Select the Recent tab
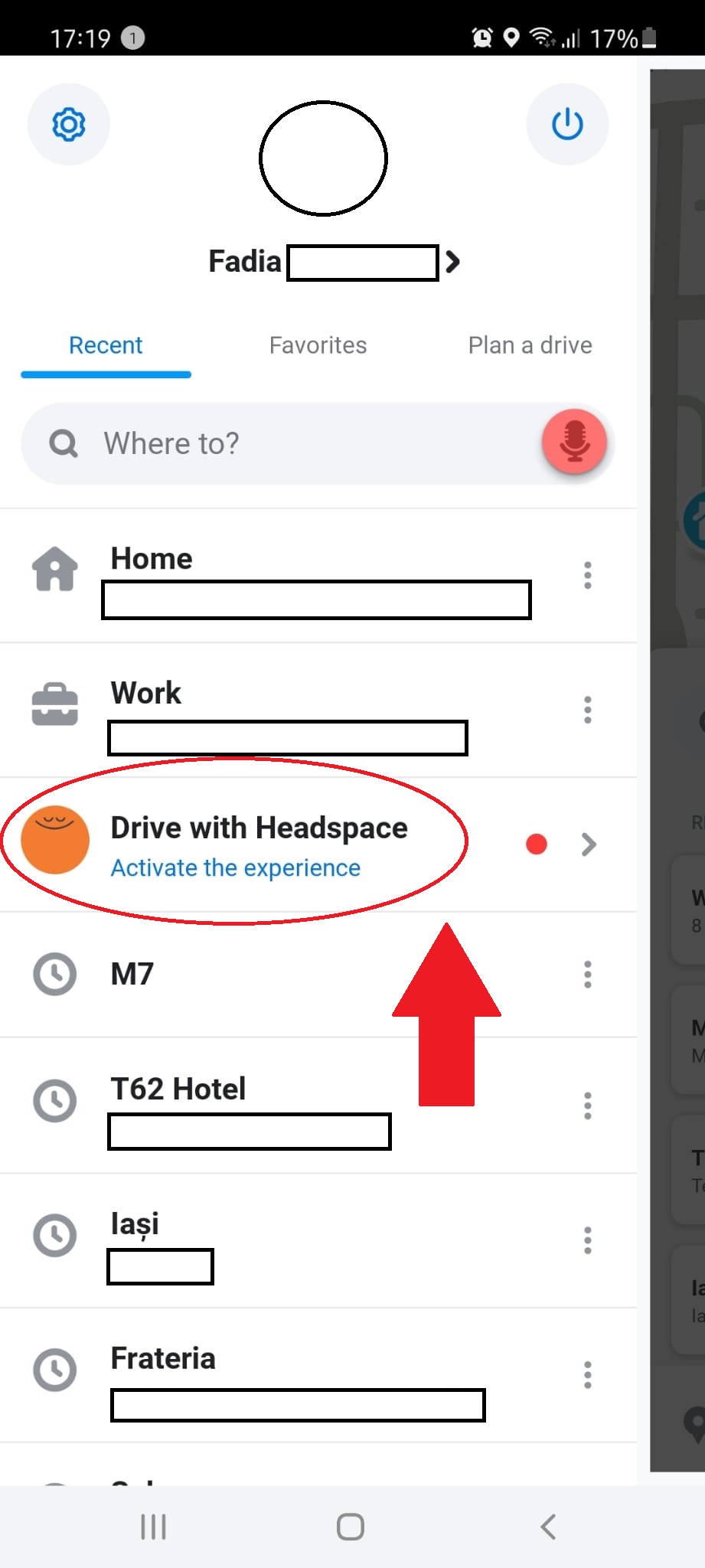 tap(106, 345)
